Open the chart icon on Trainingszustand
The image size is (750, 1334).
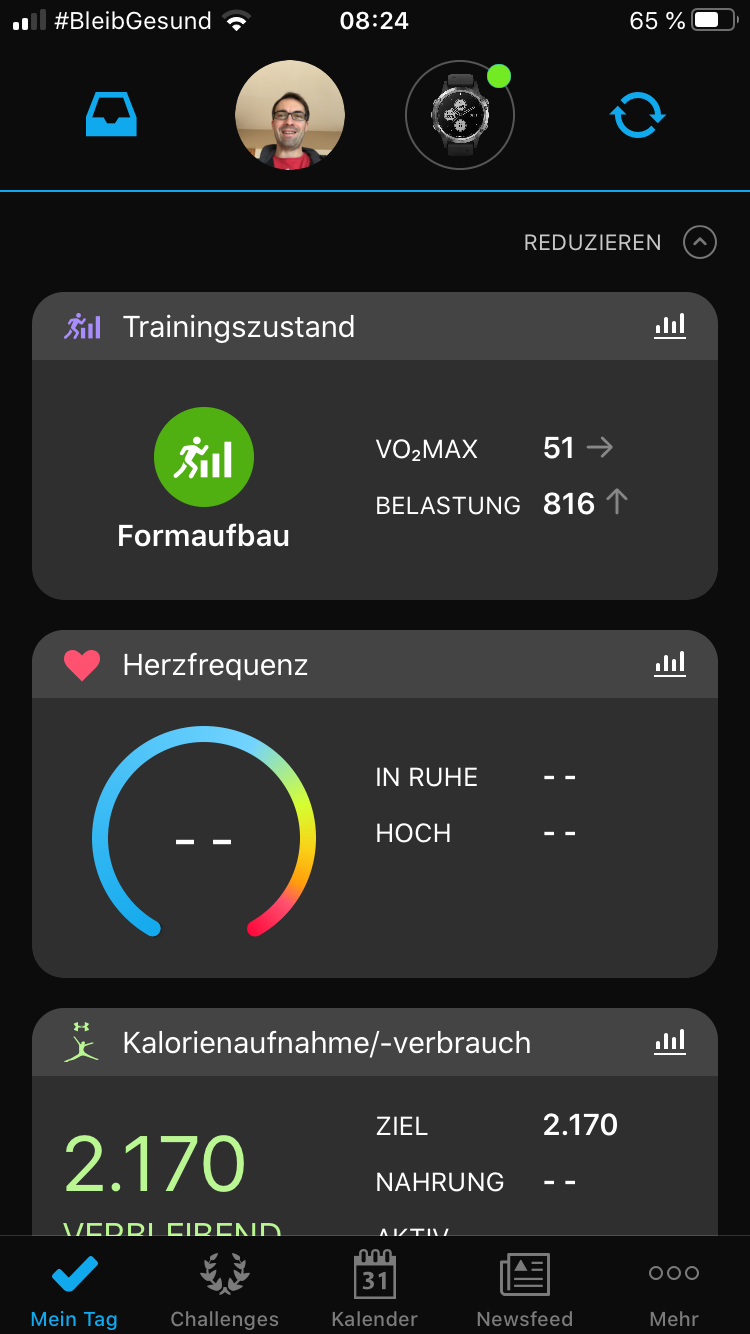pyautogui.click(x=670, y=326)
